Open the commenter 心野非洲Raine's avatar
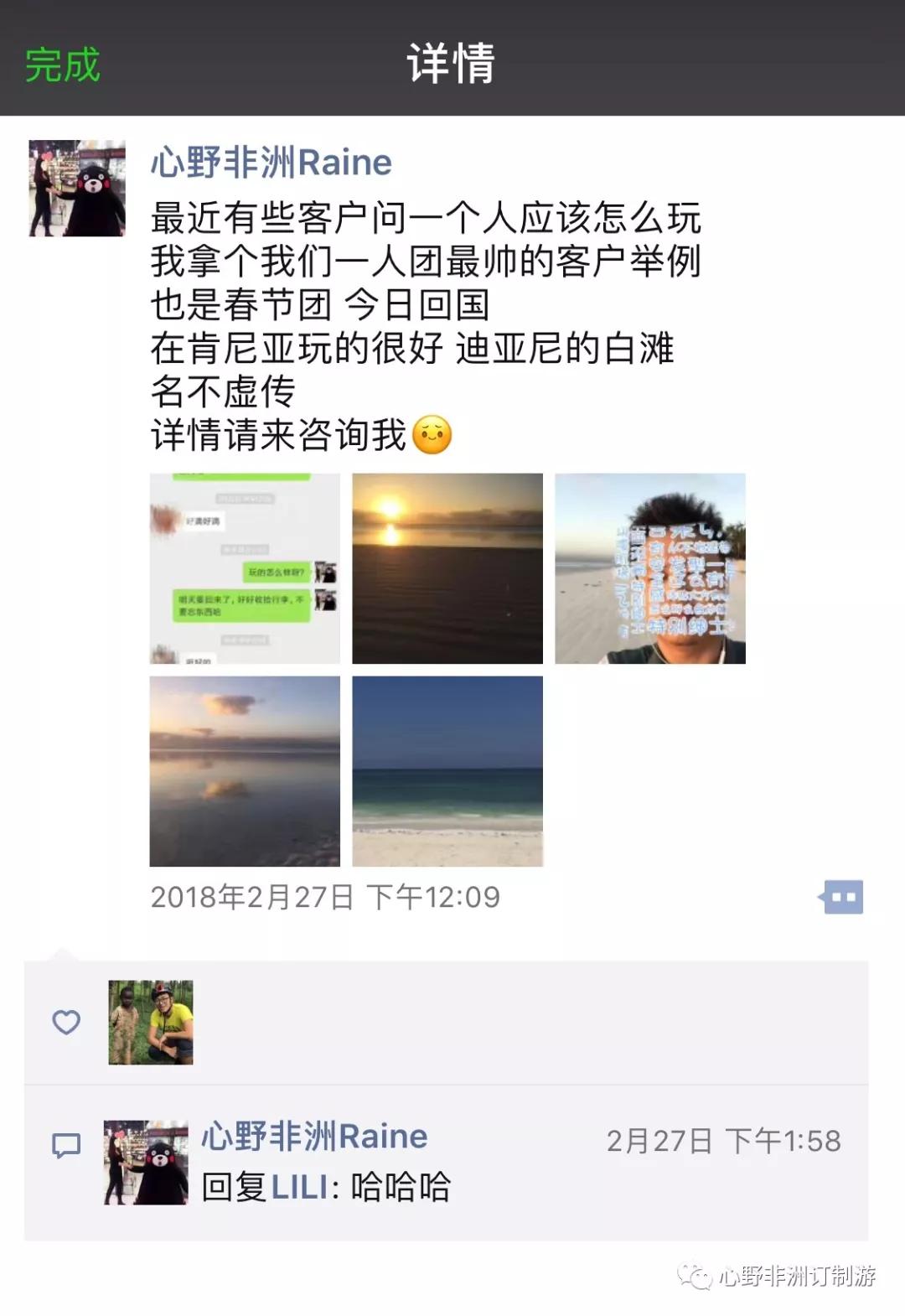Image resolution: width=905 pixels, height=1316 pixels. (146, 1163)
